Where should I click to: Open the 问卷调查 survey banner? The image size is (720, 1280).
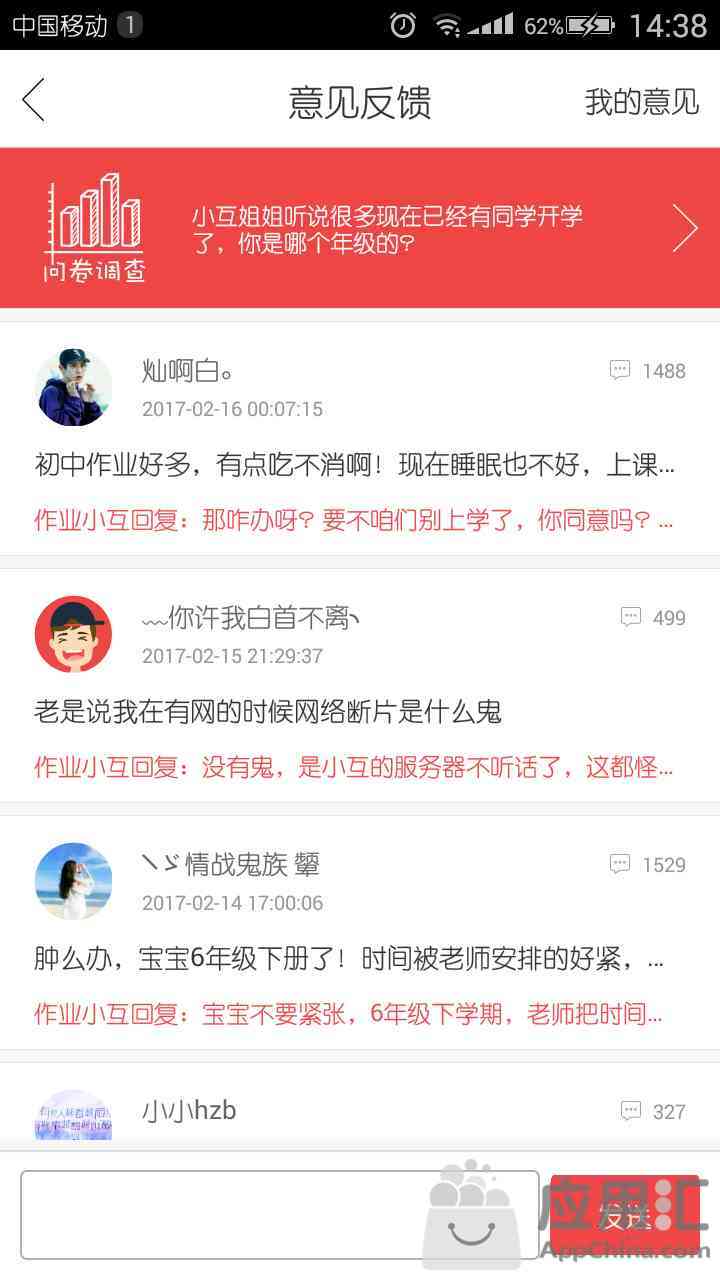(x=360, y=228)
